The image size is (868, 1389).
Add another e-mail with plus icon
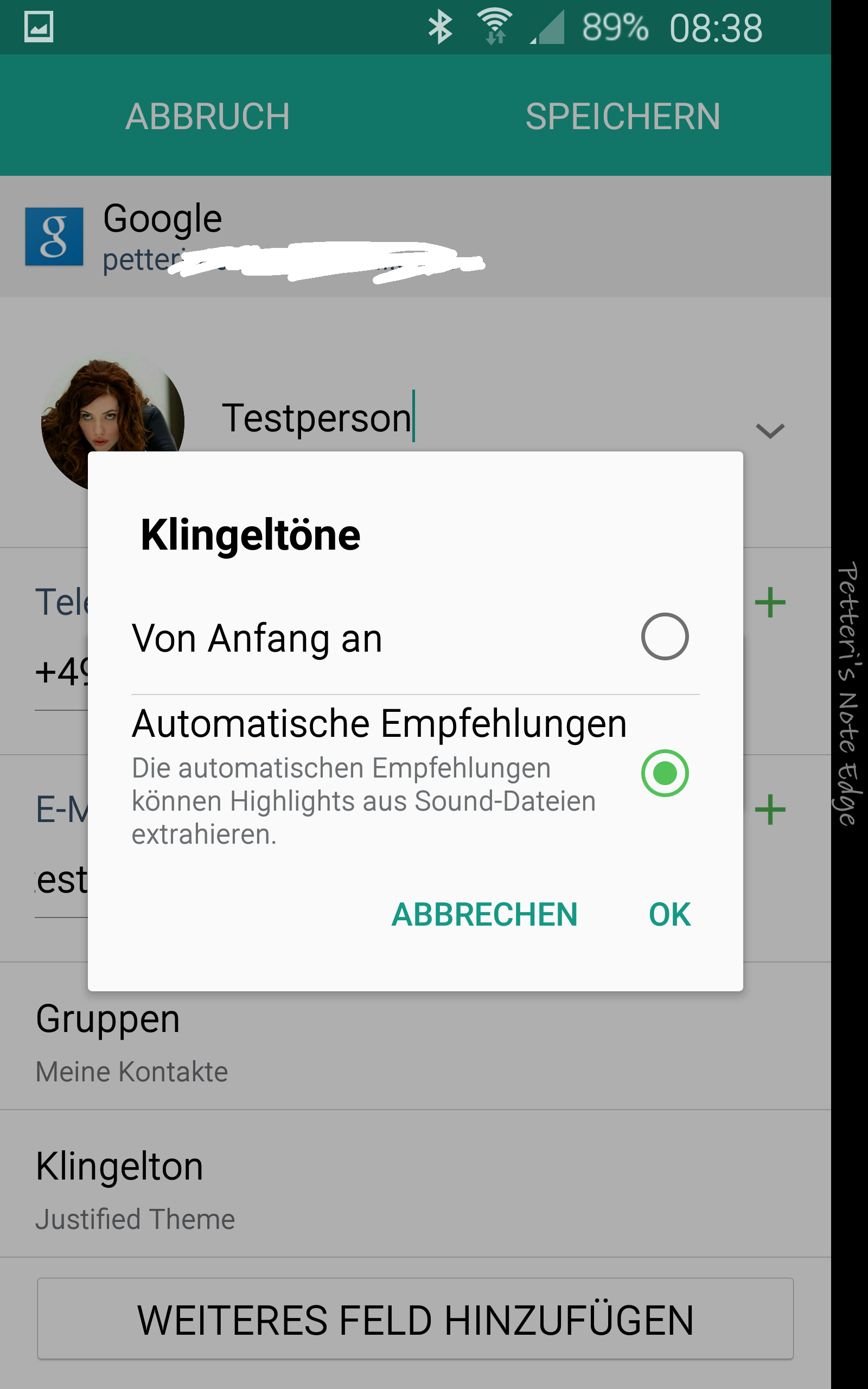770,810
